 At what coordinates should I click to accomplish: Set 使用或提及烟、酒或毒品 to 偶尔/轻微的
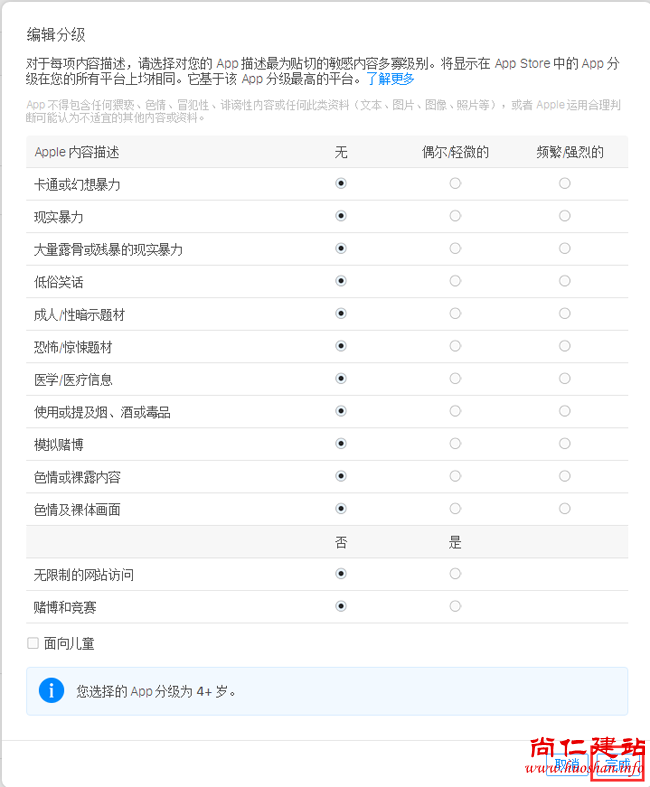click(x=455, y=411)
